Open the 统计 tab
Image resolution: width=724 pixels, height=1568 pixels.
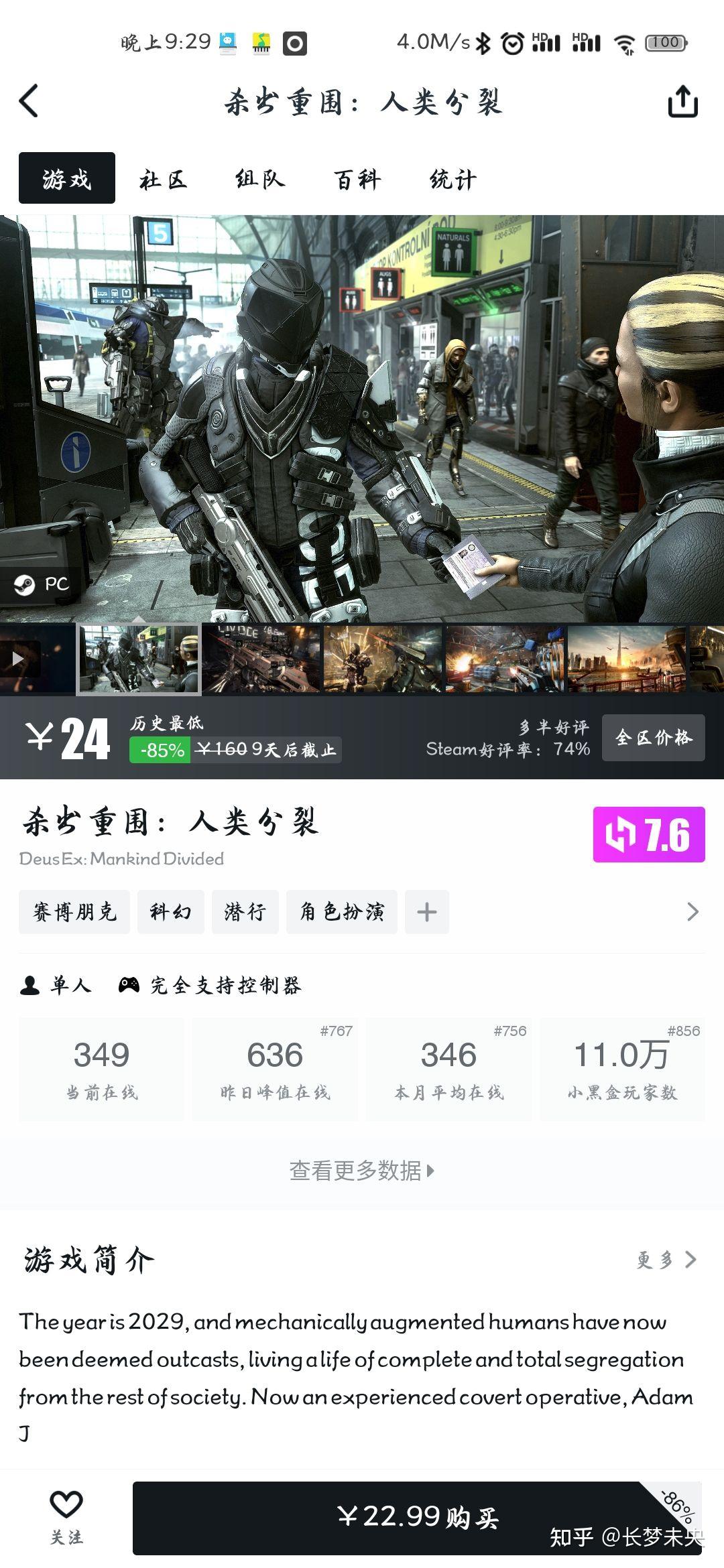click(453, 179)
